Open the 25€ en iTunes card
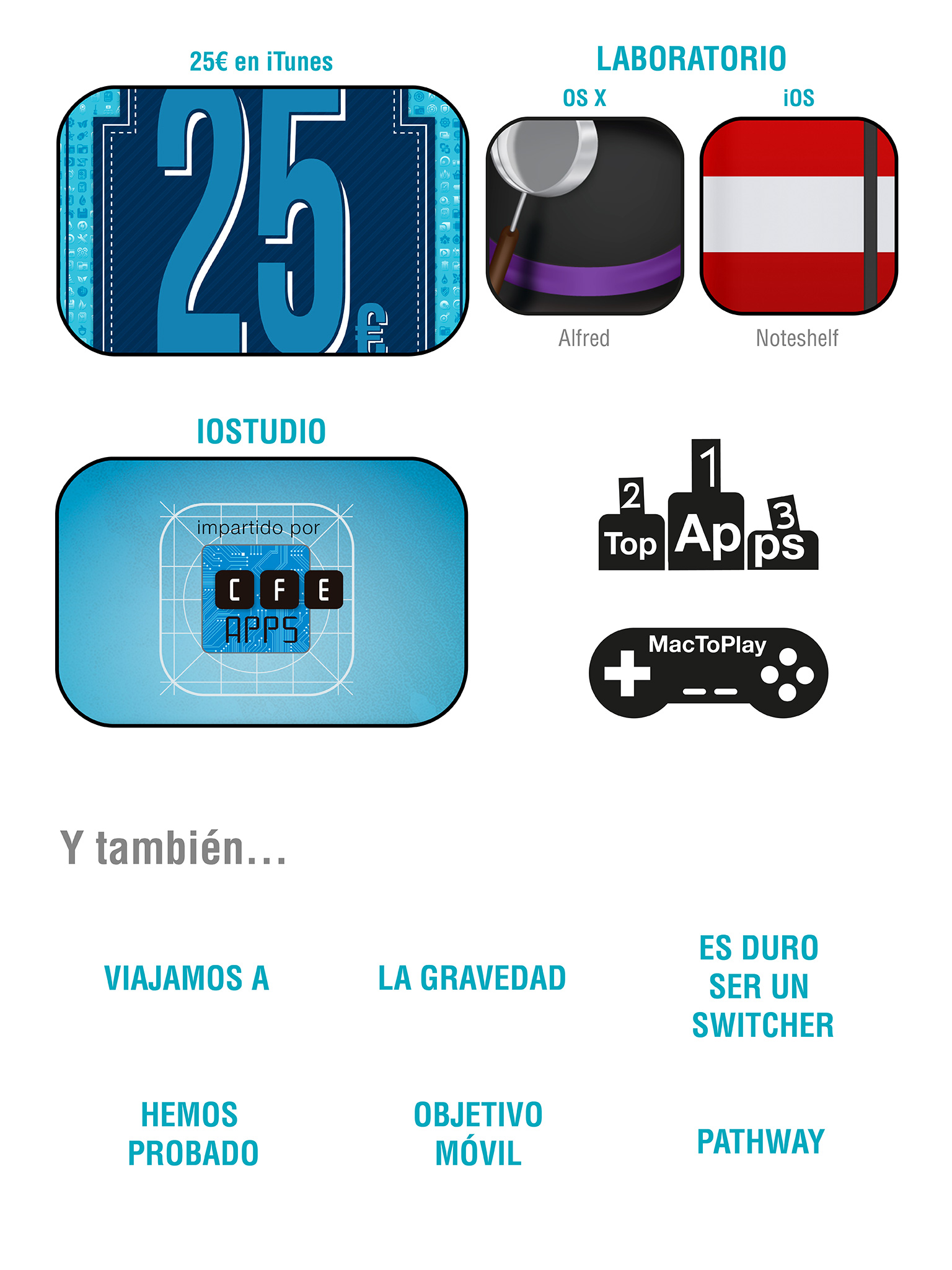Image resolution: width=952 pixels, height=1270 pixels. point(262,221)
